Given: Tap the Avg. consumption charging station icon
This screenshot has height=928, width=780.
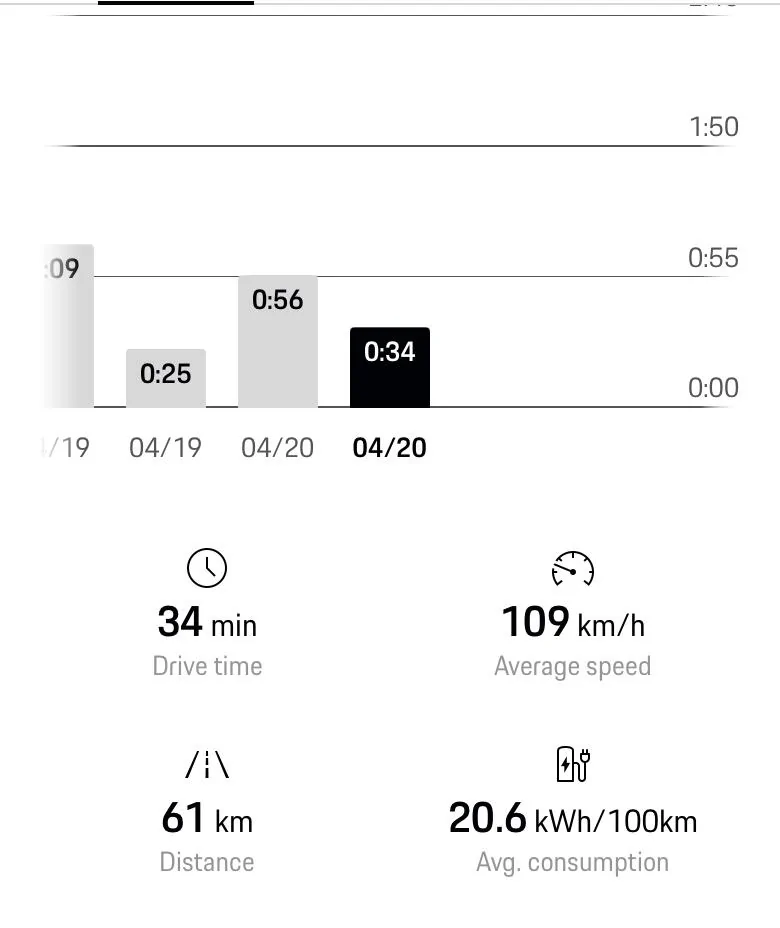Looking at the screenshot, I should pyautogui.click(x=572, y=763).
